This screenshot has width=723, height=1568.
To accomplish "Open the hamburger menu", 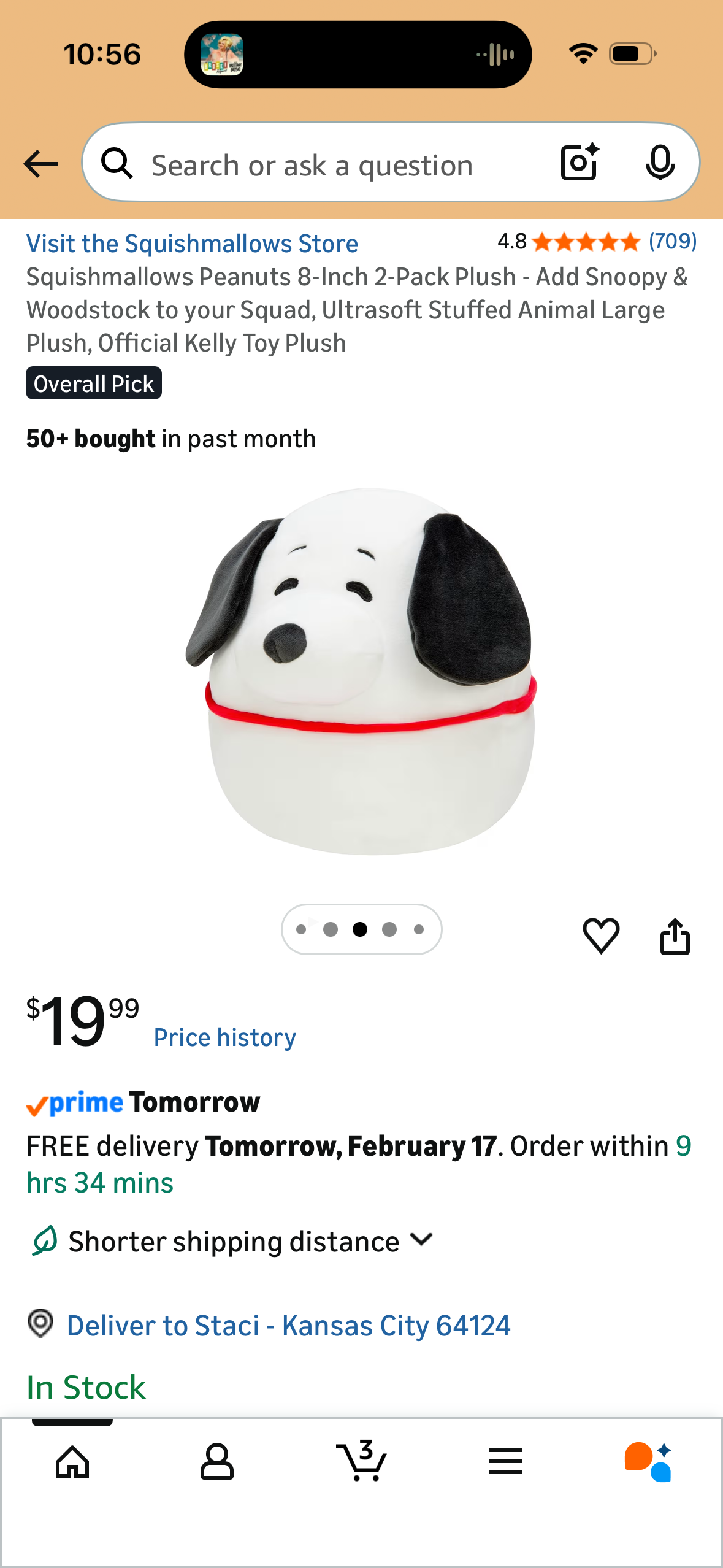I will (506, 1463).
